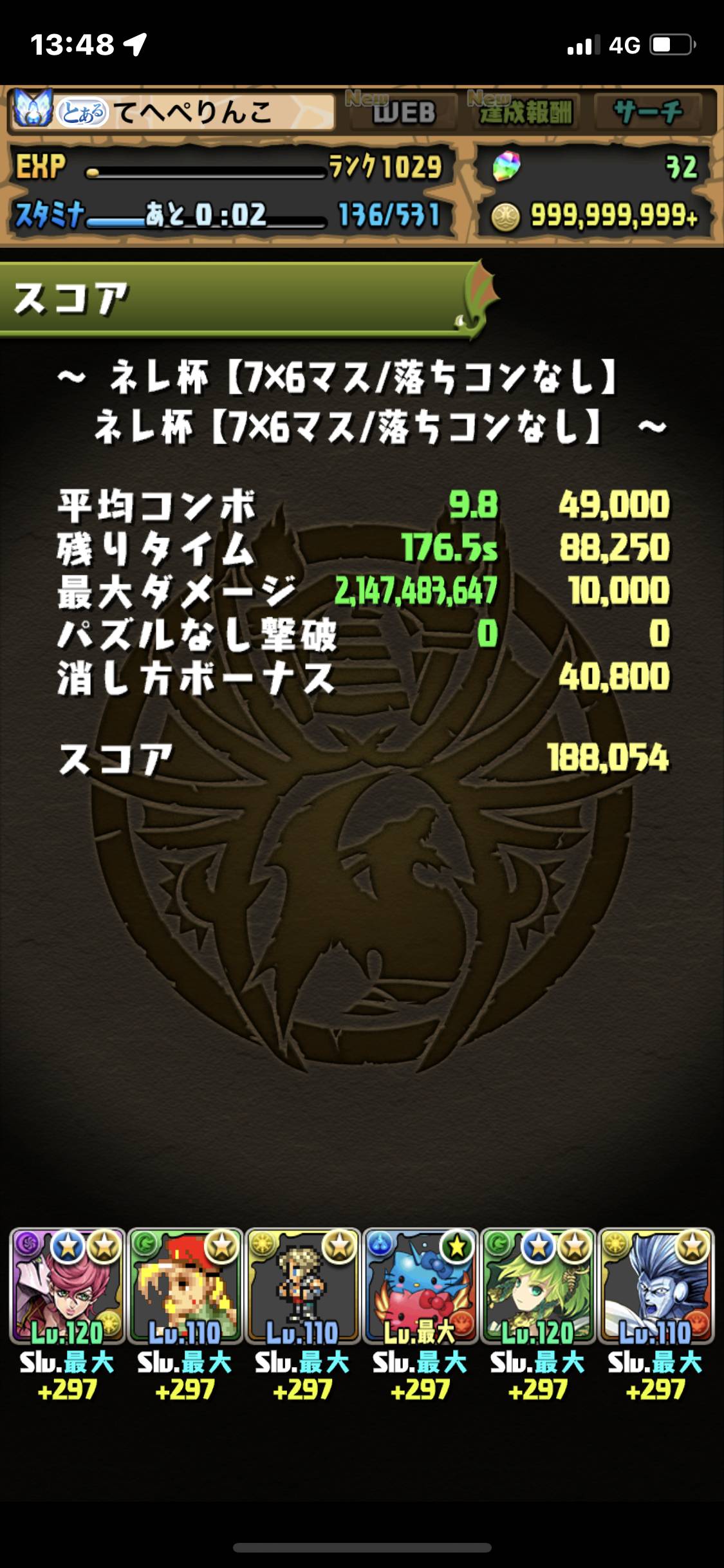The image size is (724, 1568).
Task: Select the red-beret pixel Lv.110 monster
Action: tap(185, 1285)
